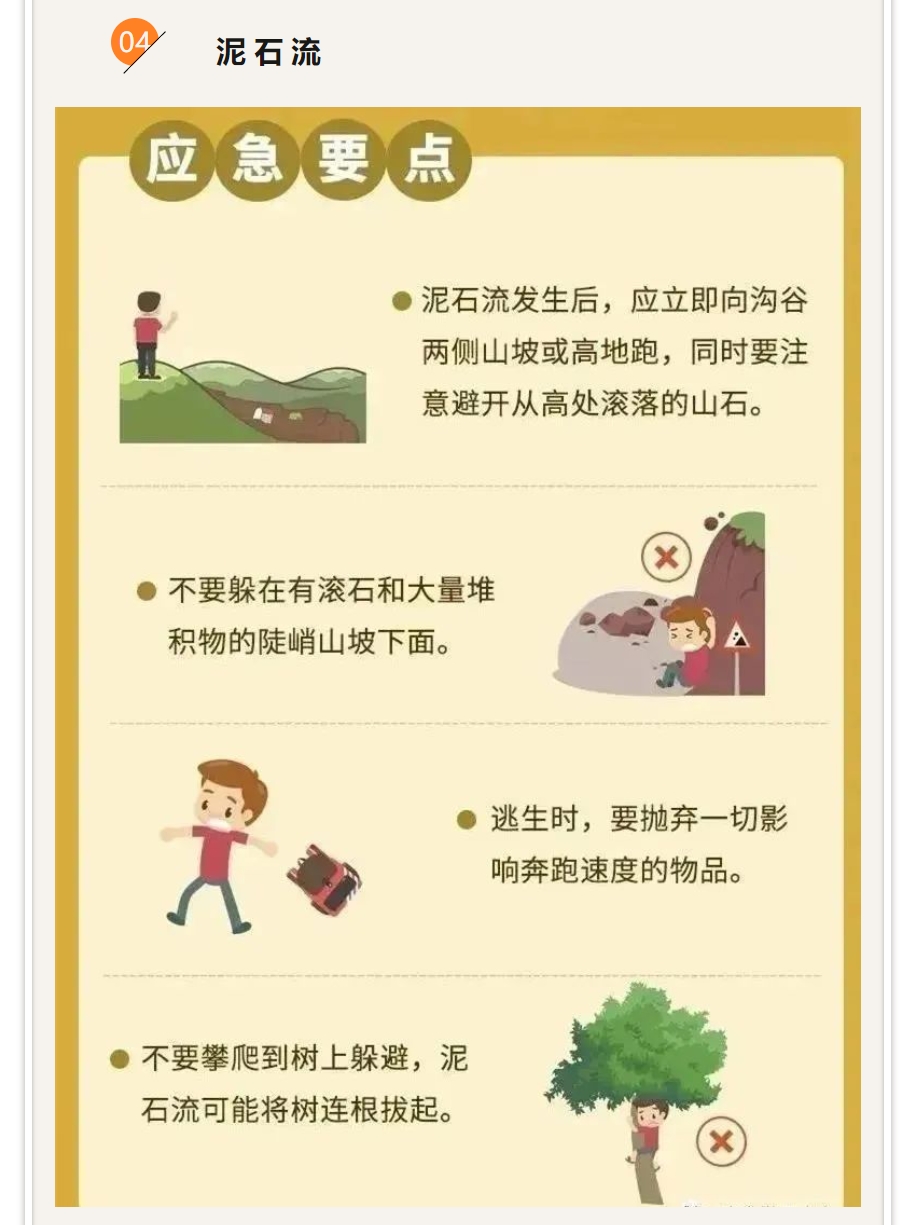Open the 应急要点 mudslide infographic image

[x=458, y=655]
